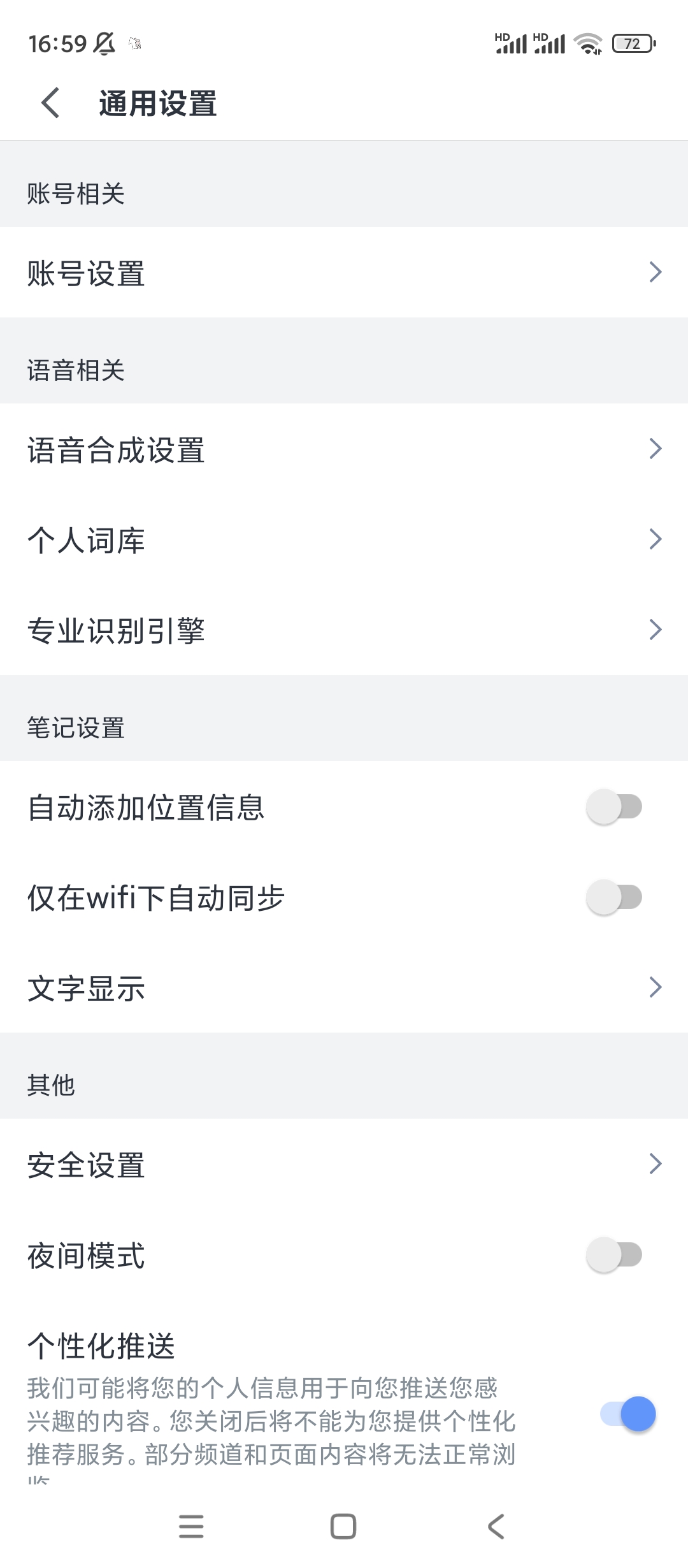Screen dimensions: 688x1568
Task: Tap the system home button
Action: pyautogui.click(x=343, y=1527)
